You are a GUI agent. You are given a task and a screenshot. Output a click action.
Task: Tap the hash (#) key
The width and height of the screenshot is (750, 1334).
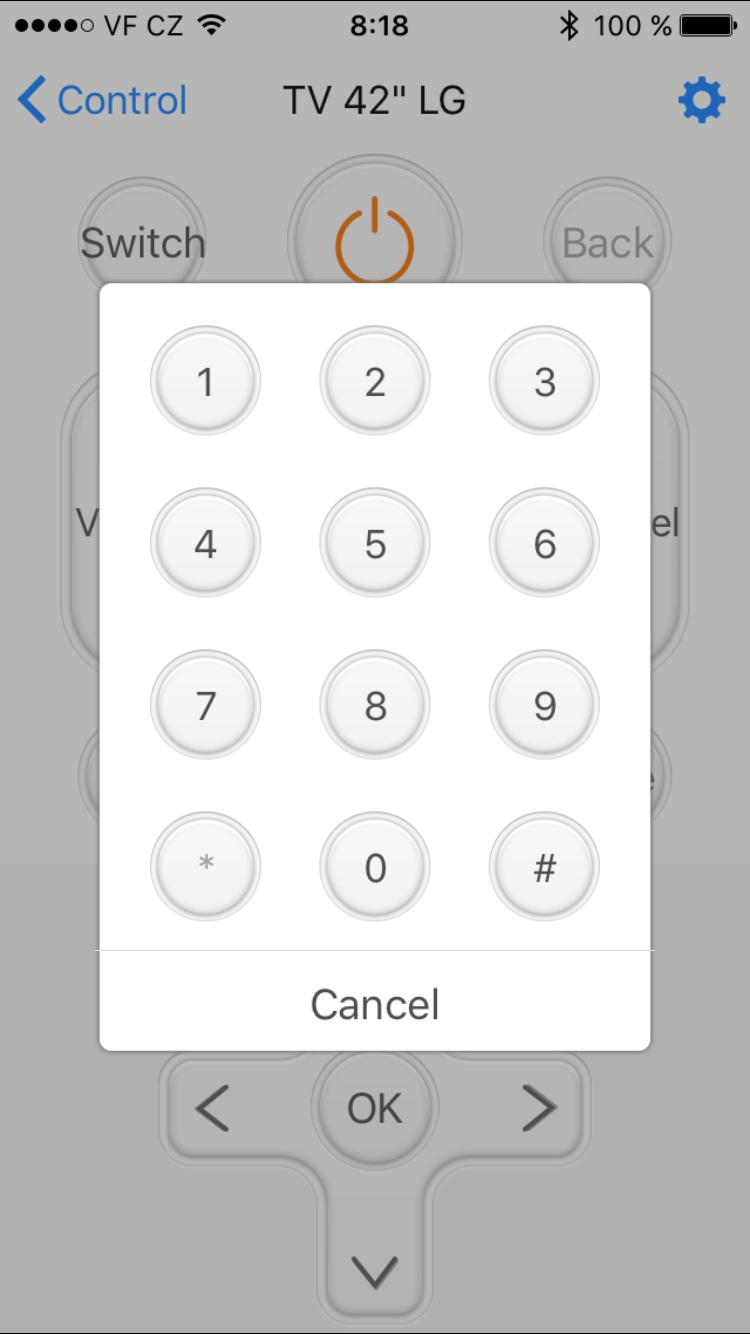(x=544, y=867)
